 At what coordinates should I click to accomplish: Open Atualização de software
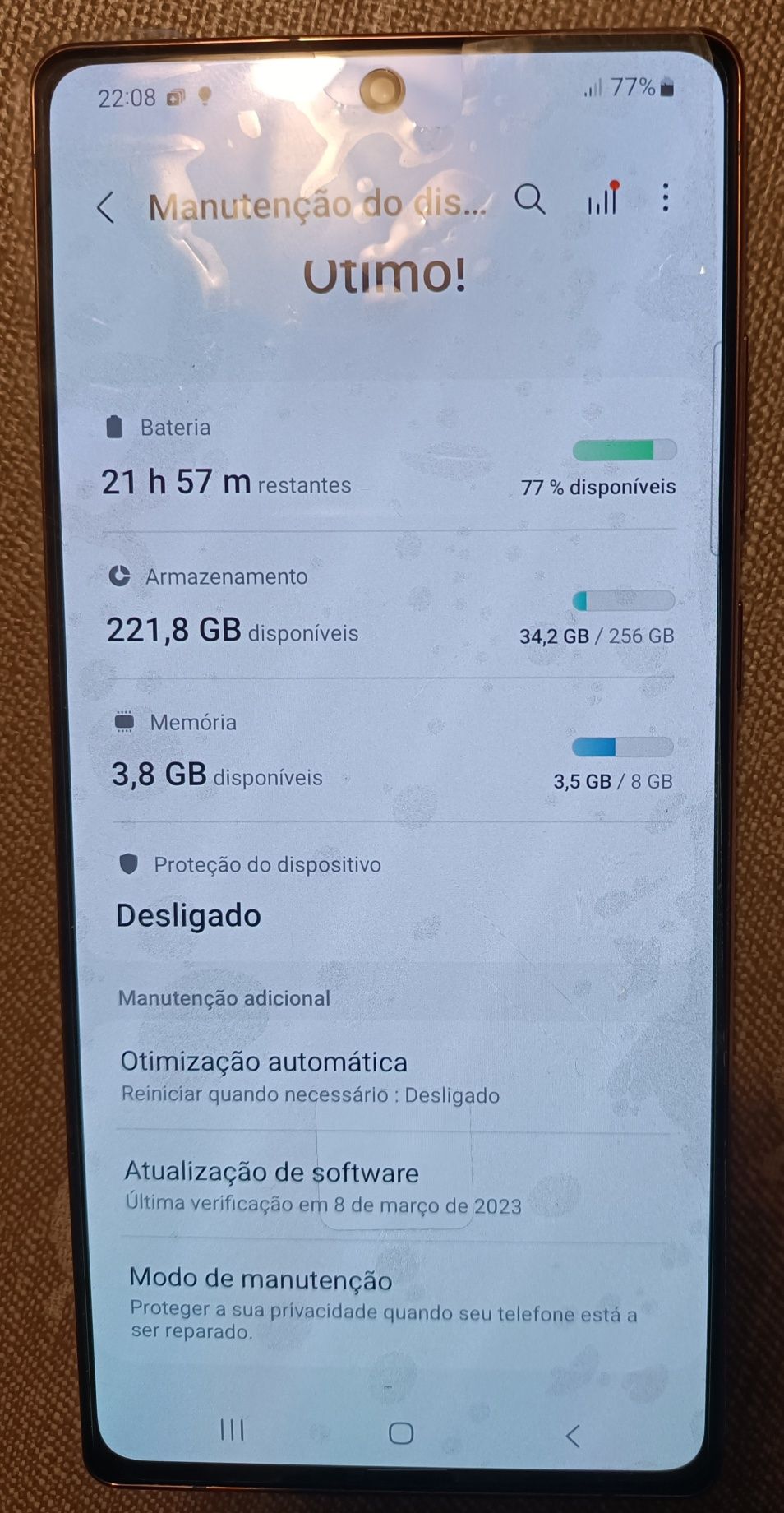point(397,1187)
